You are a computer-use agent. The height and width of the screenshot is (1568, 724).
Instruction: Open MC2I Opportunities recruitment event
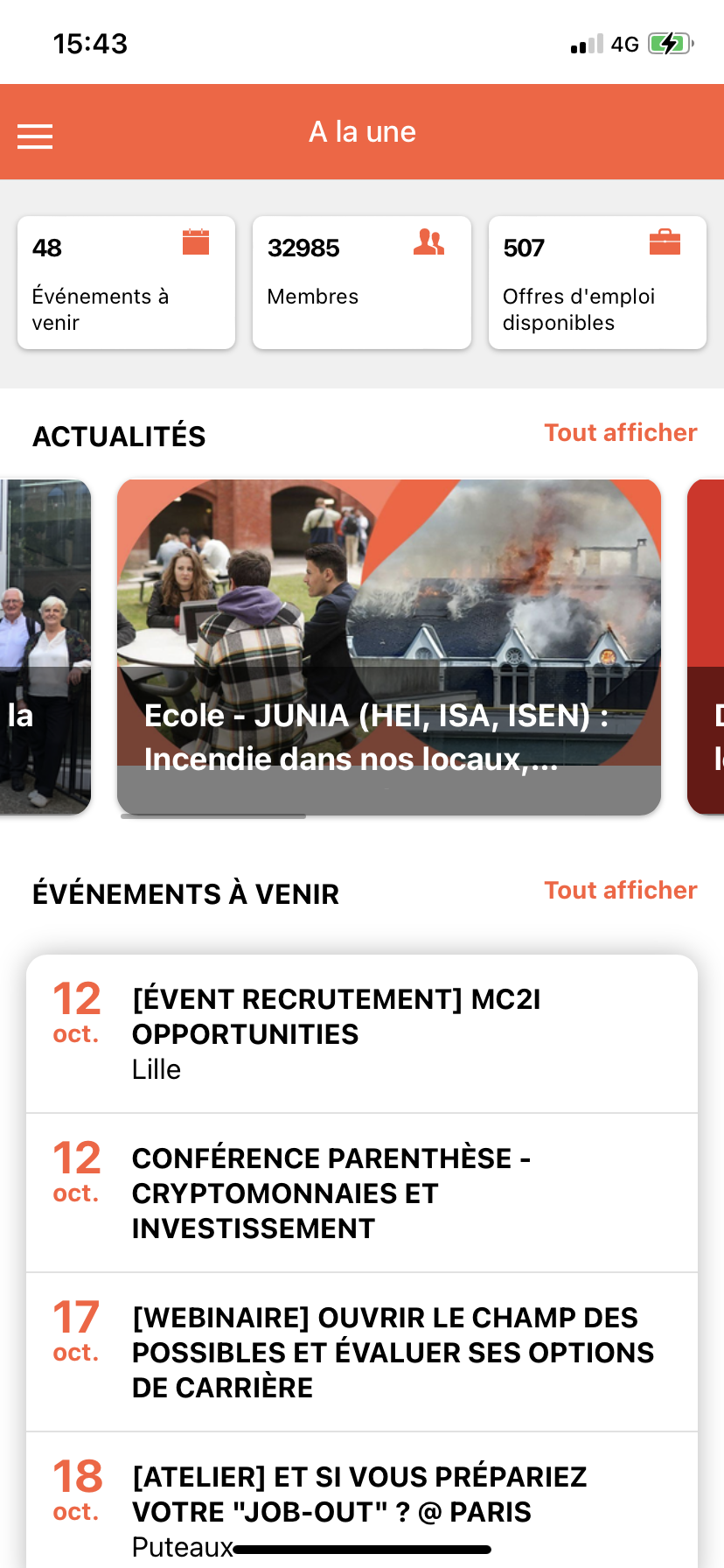(x=362, y=1033)
